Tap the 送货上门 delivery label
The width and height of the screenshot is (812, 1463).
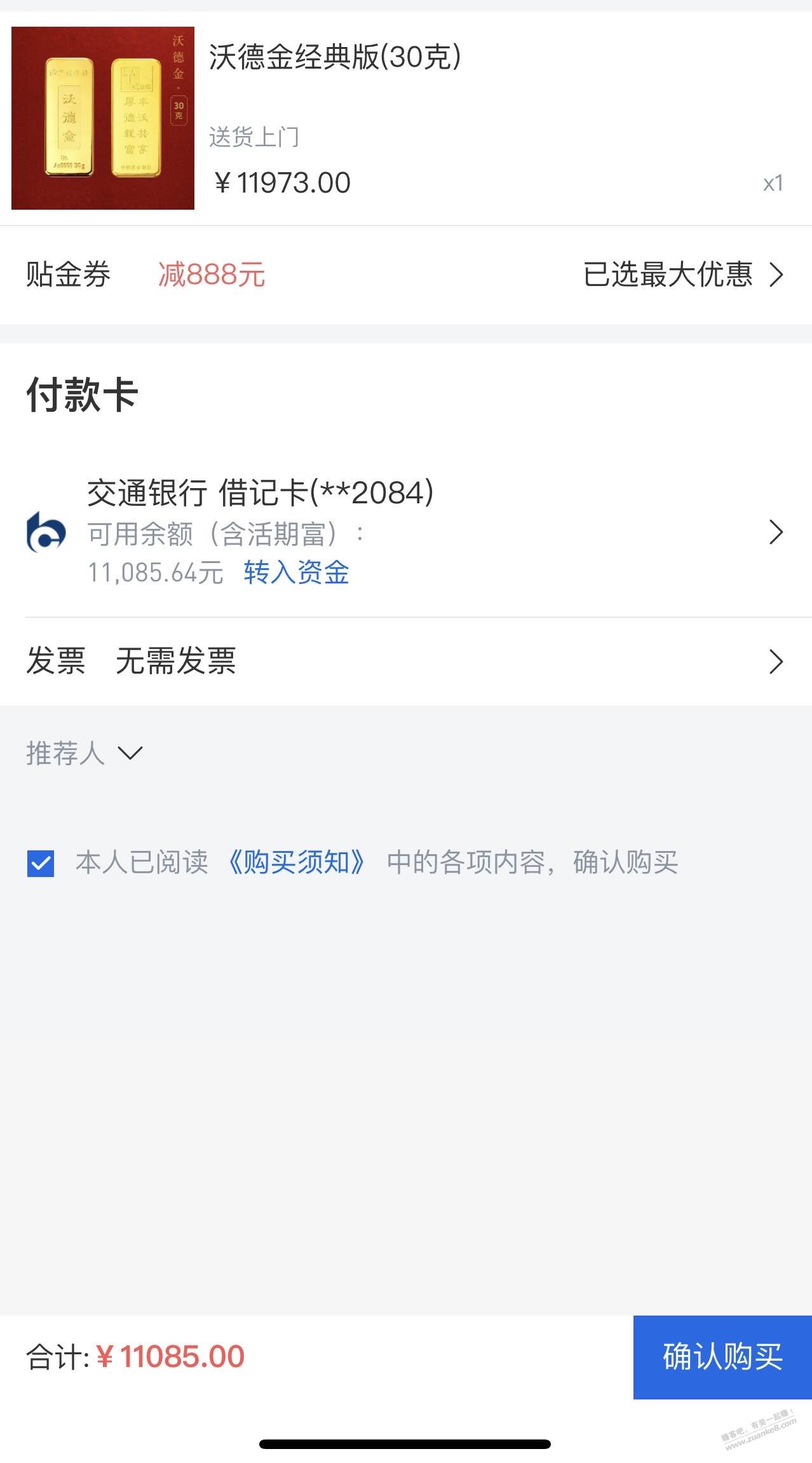(x=255, y=136)
